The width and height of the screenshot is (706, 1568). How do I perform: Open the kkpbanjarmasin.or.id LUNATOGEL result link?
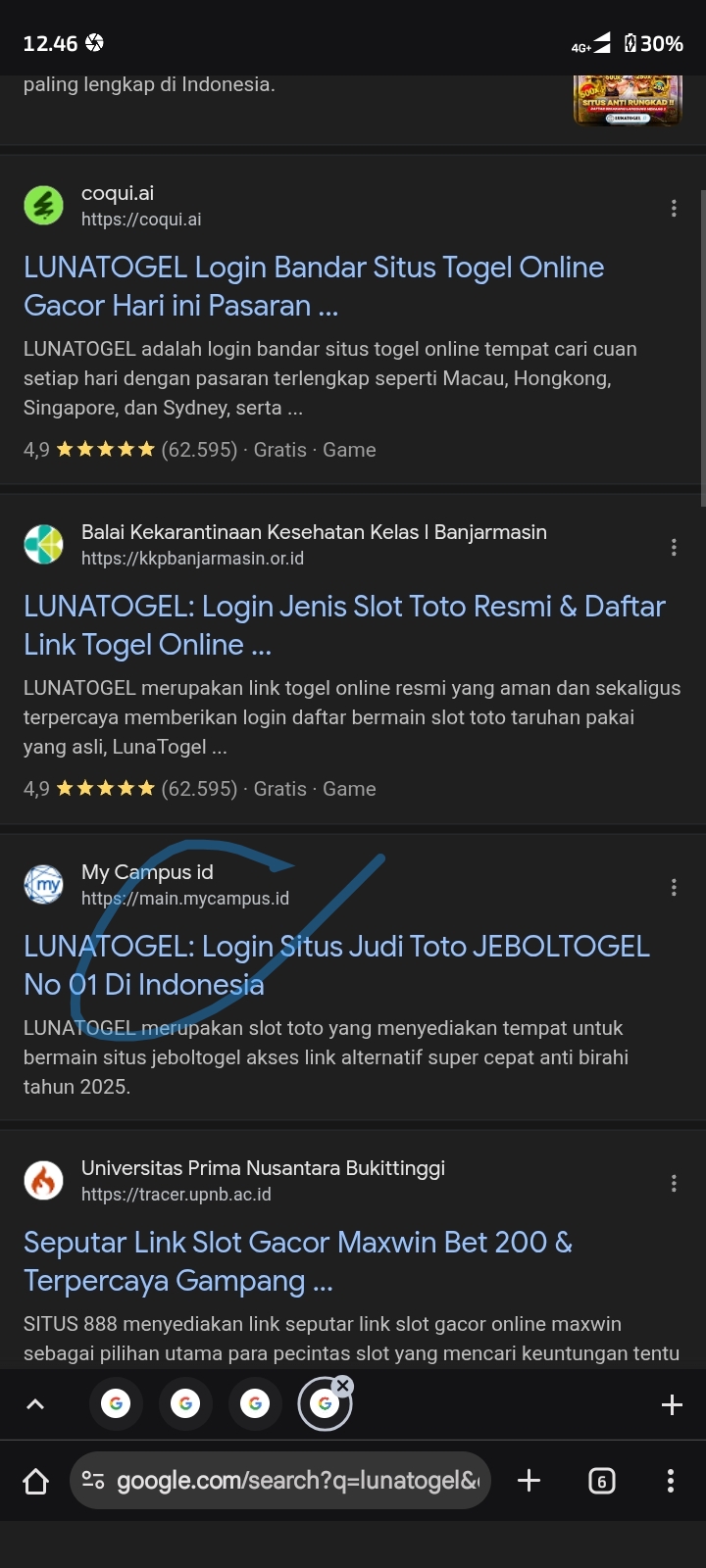344,625
